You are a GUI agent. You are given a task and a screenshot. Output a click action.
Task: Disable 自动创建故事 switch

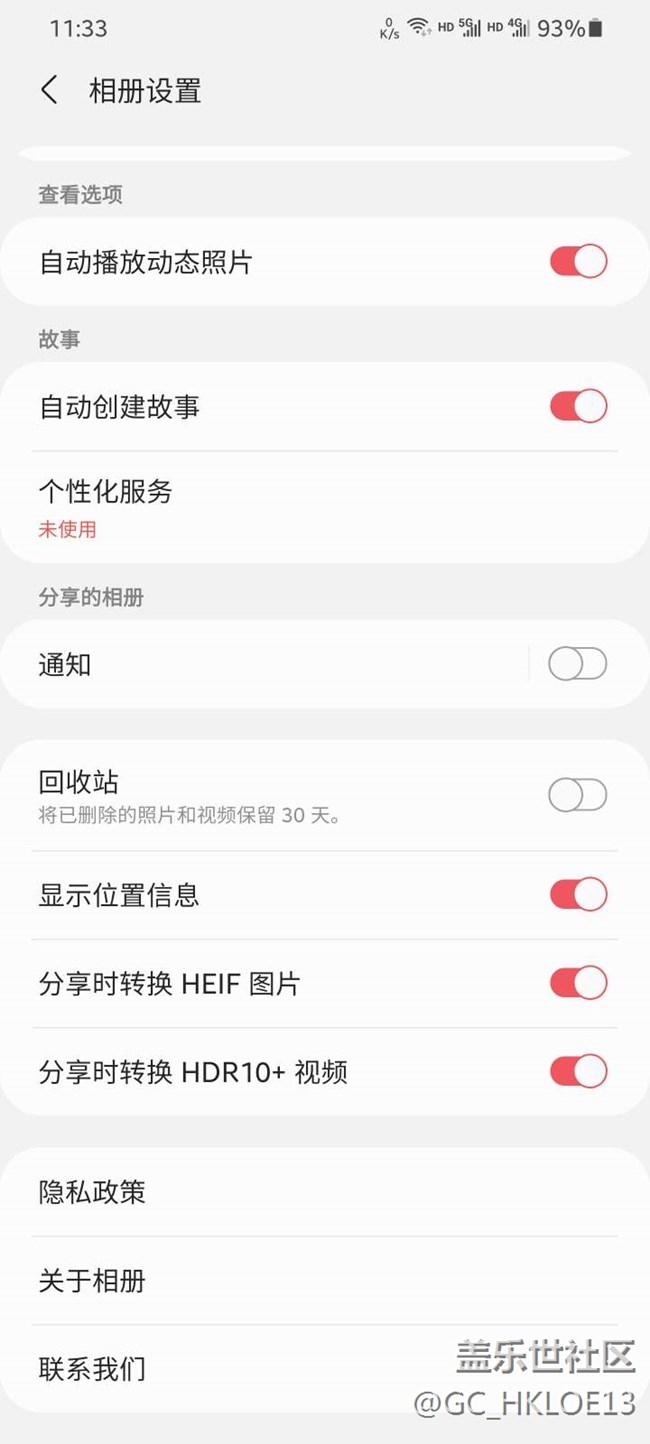point(578,406)
